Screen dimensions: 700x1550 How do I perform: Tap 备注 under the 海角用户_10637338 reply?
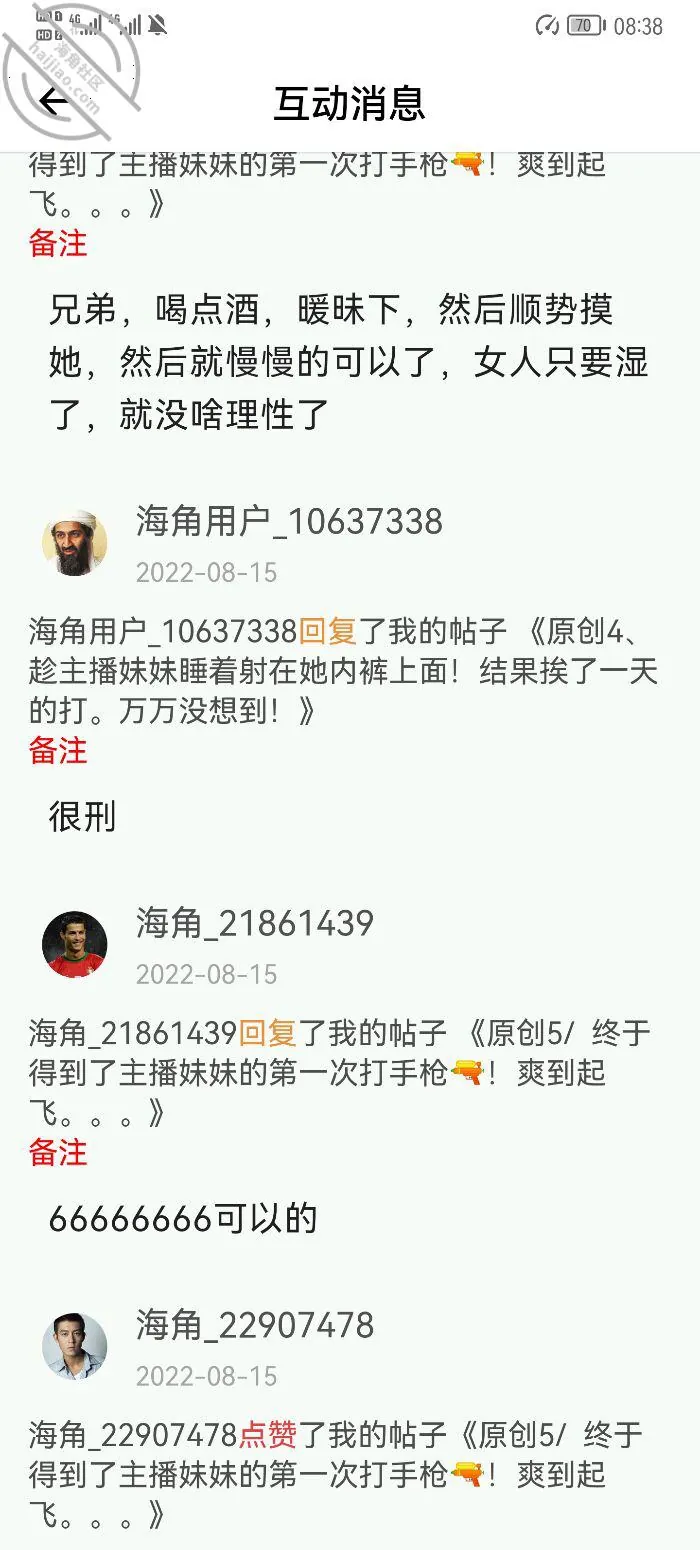tap(58, 750)
